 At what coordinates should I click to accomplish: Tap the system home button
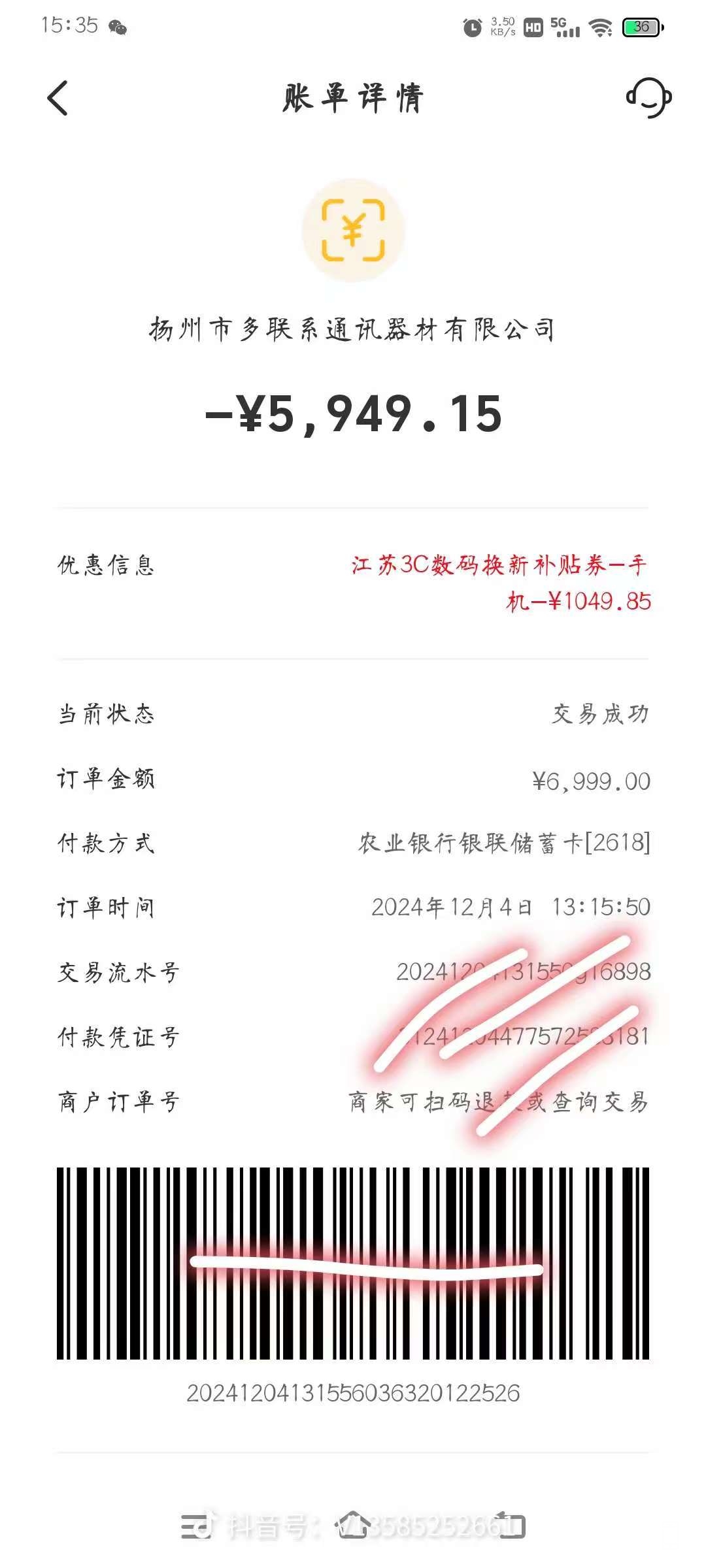click(353, 1526)
